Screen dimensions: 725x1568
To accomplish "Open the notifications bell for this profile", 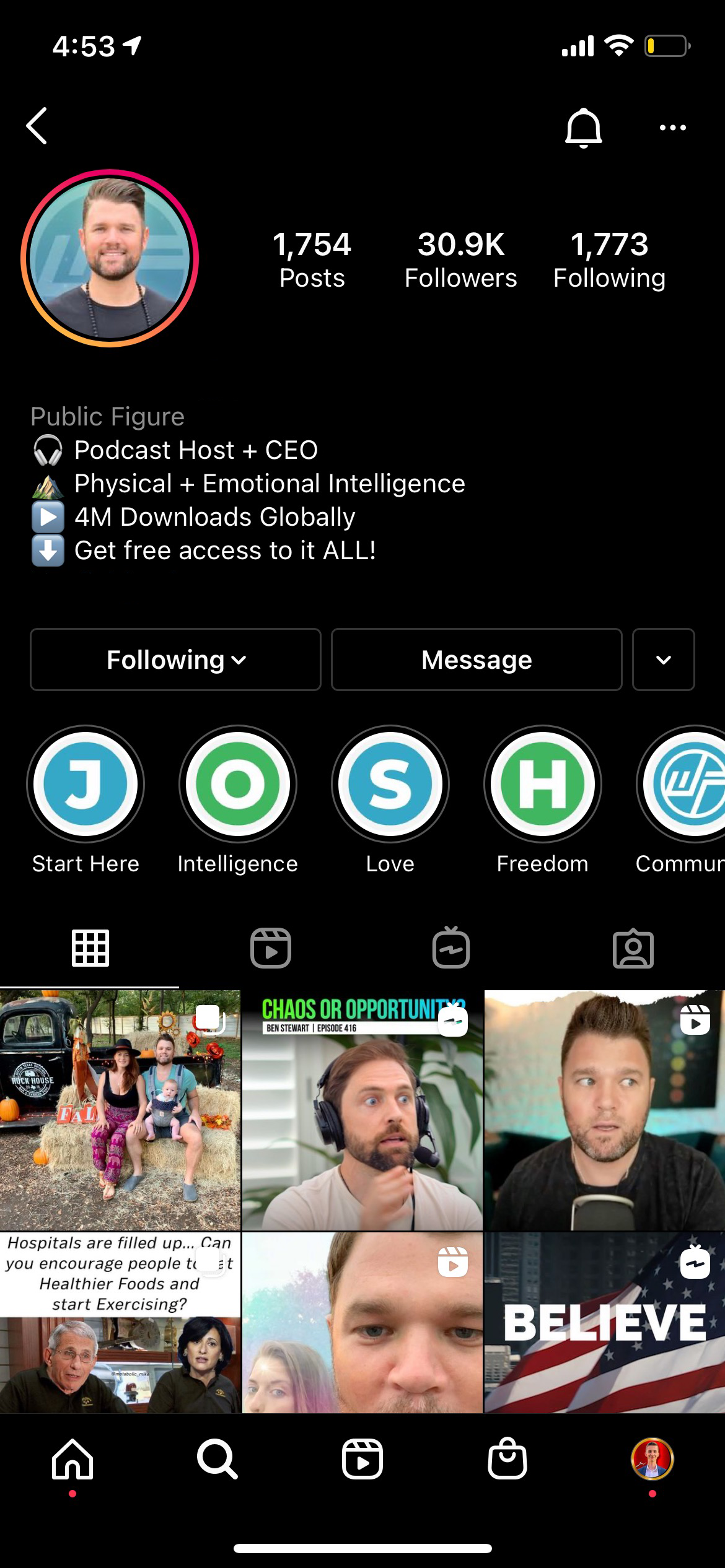I will [x=583, y=128].
